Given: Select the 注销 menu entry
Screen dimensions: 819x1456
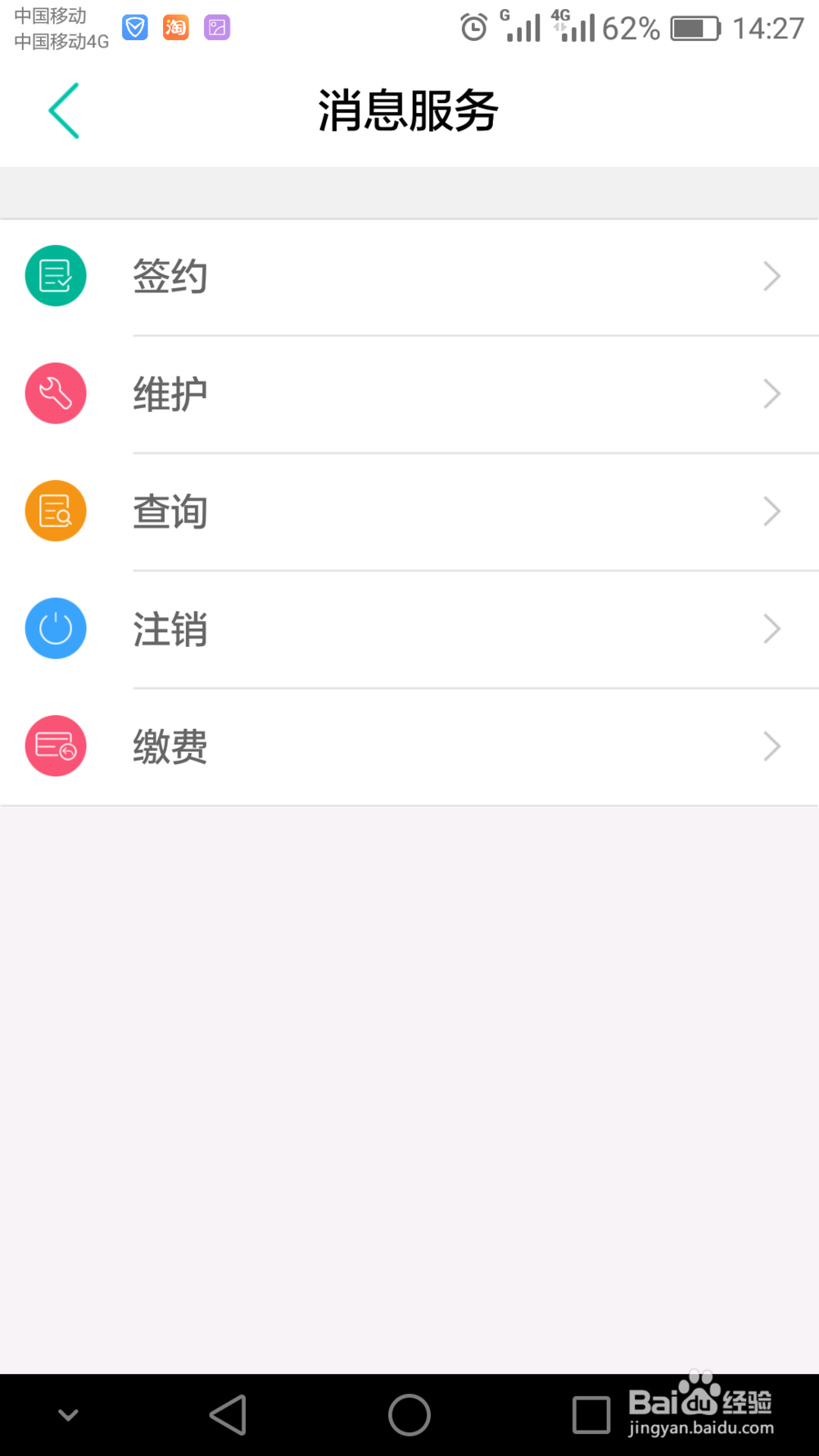Looking at the screenshot, I should tap(170, 628).
